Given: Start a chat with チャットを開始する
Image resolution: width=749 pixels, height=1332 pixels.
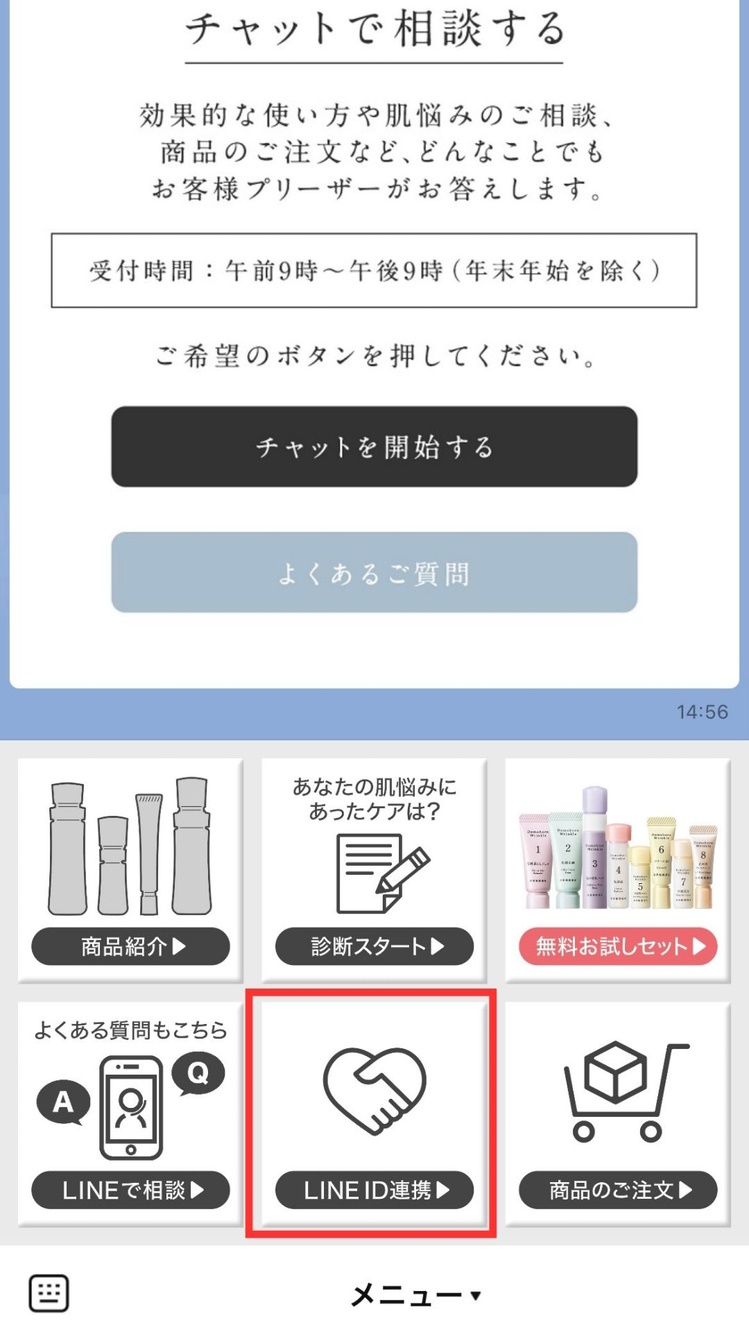Looking at the screenshot, I should pyautogui.click(x=374, y=447).
